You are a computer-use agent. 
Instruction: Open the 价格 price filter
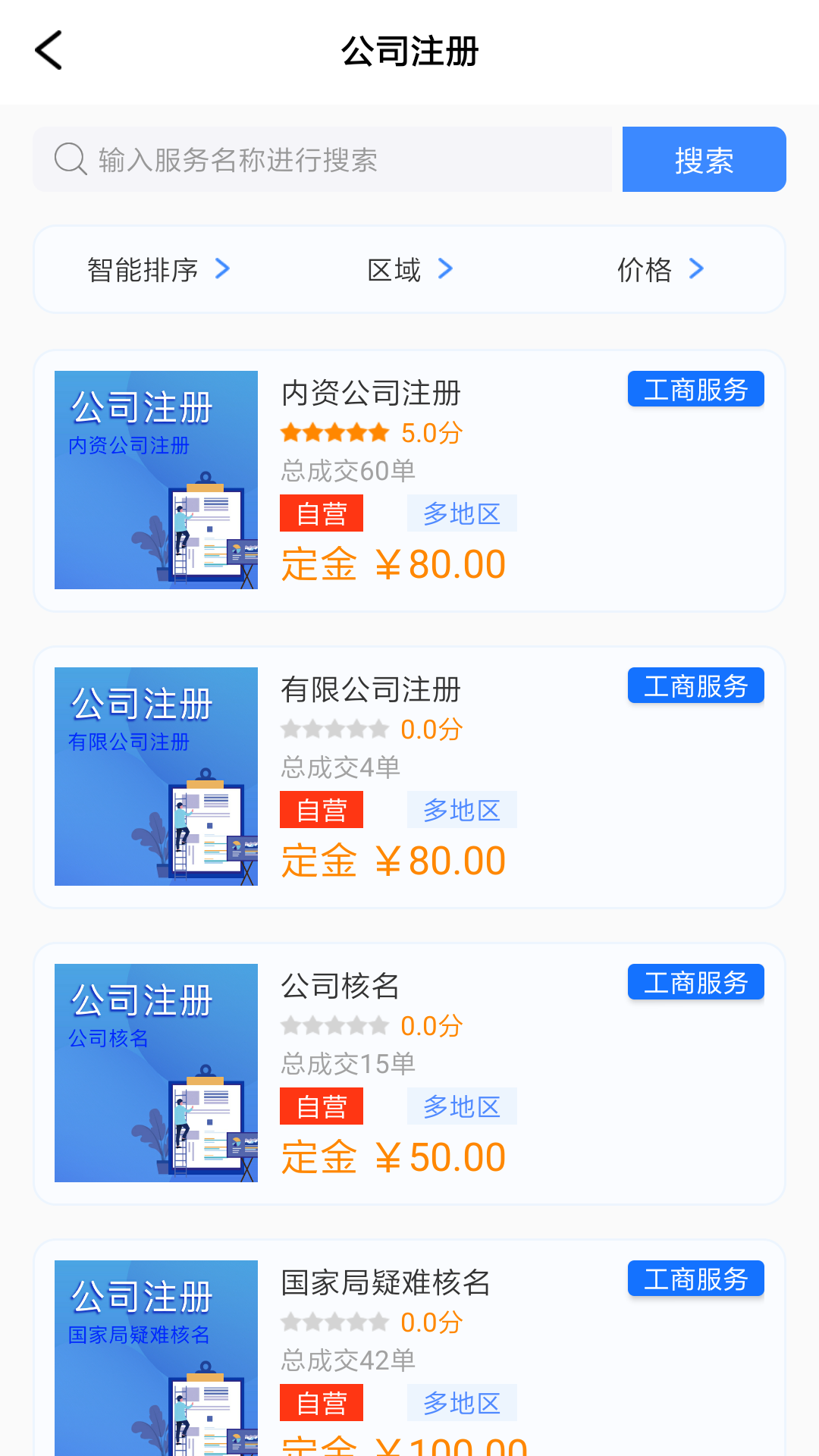660,269
